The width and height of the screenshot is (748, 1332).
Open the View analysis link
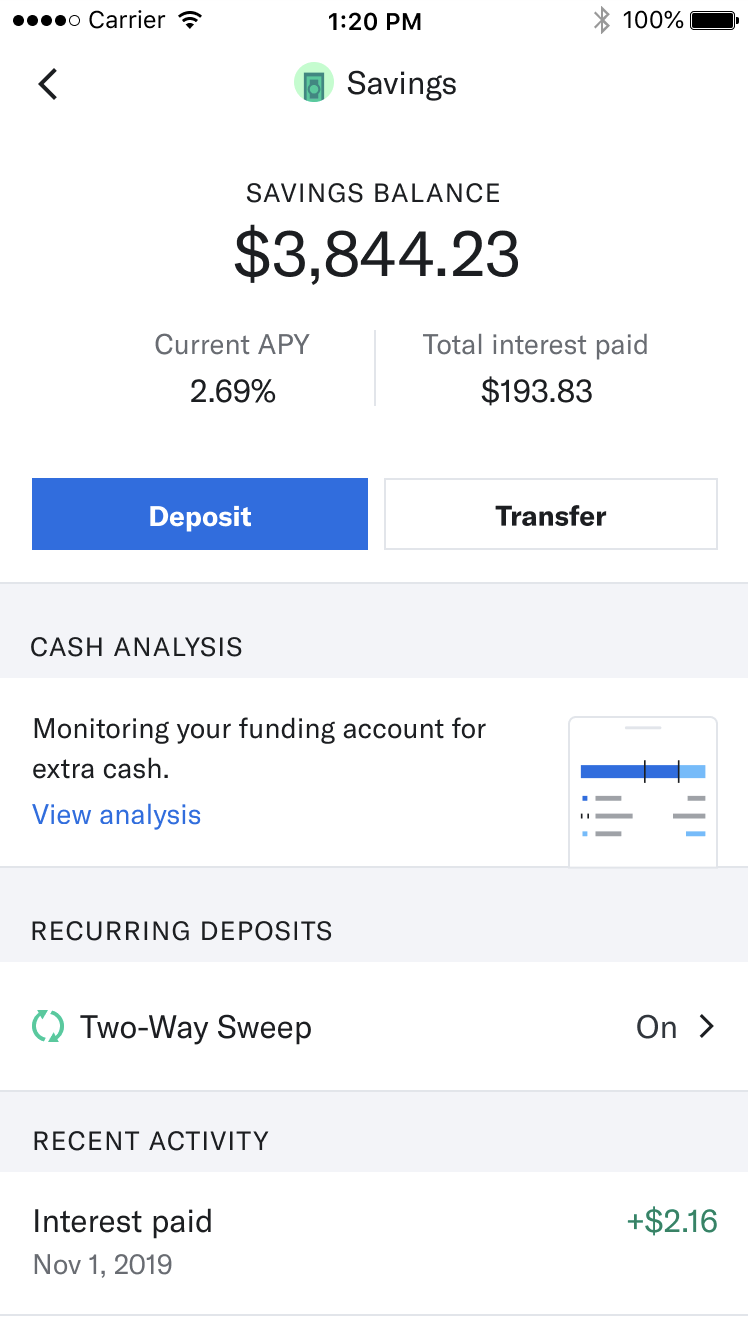[x=116, y=815]
